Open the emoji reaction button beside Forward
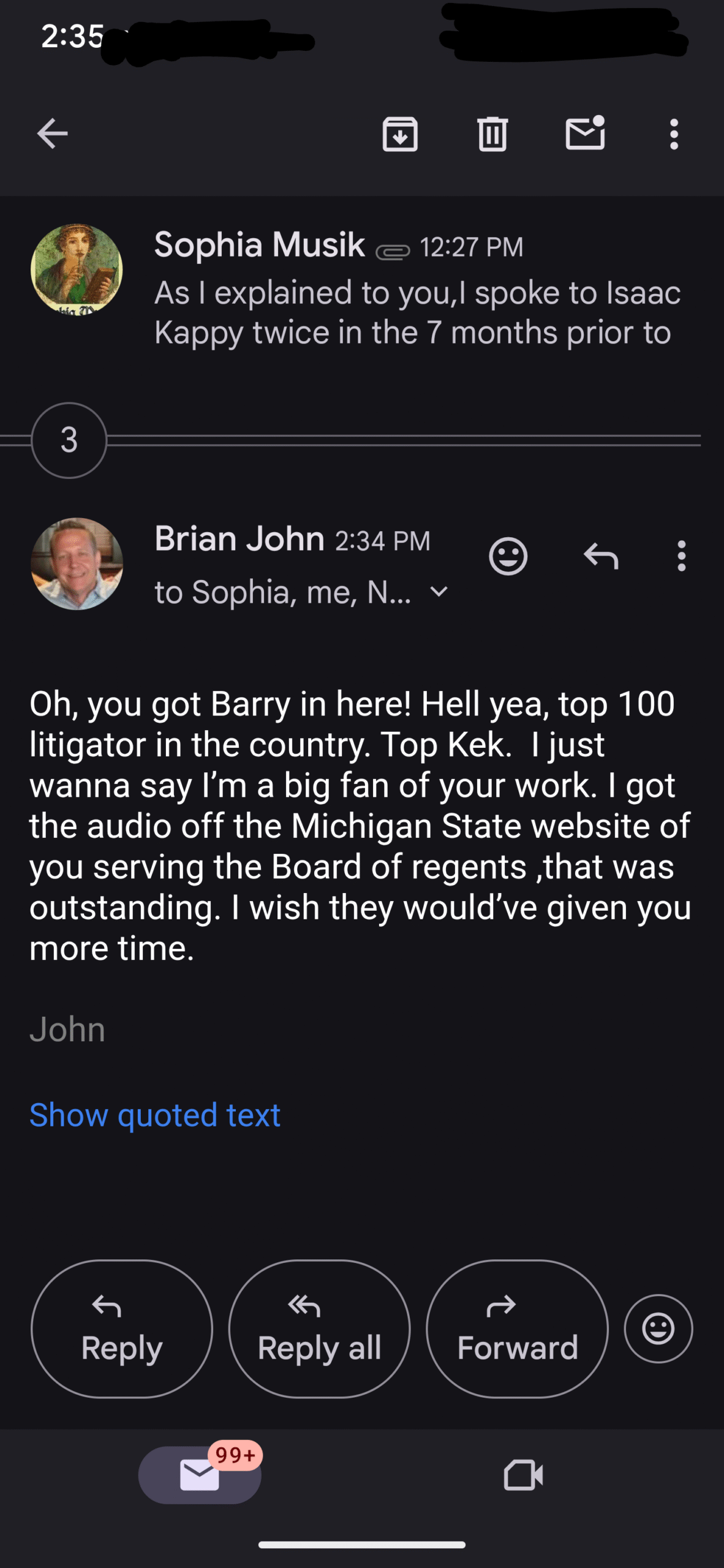Image resolution: width=724 pixels, height=1568 pixels. 658,1329
